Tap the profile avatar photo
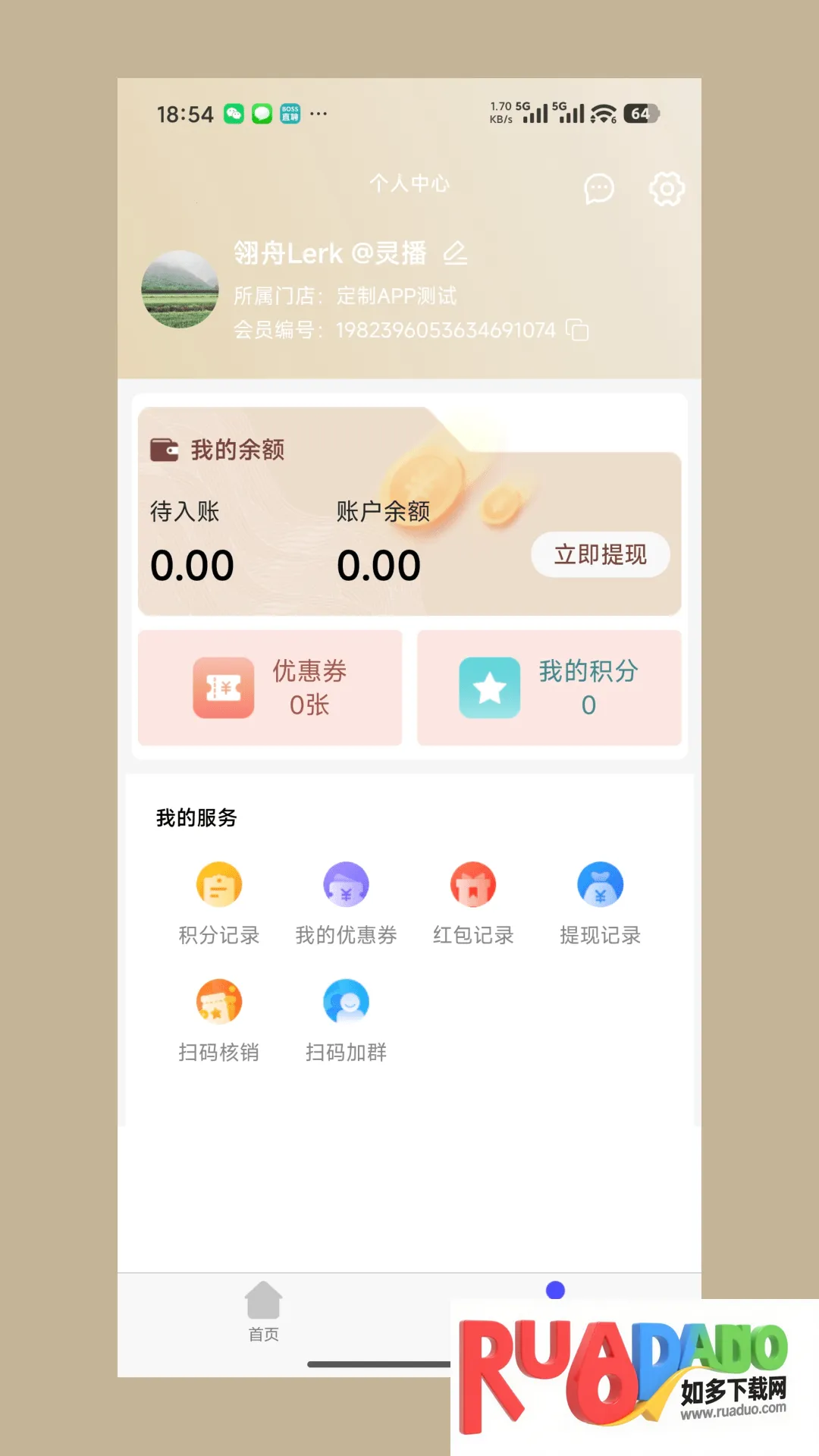This screenshot has width=819, height=1456. [x=180, y=289]
